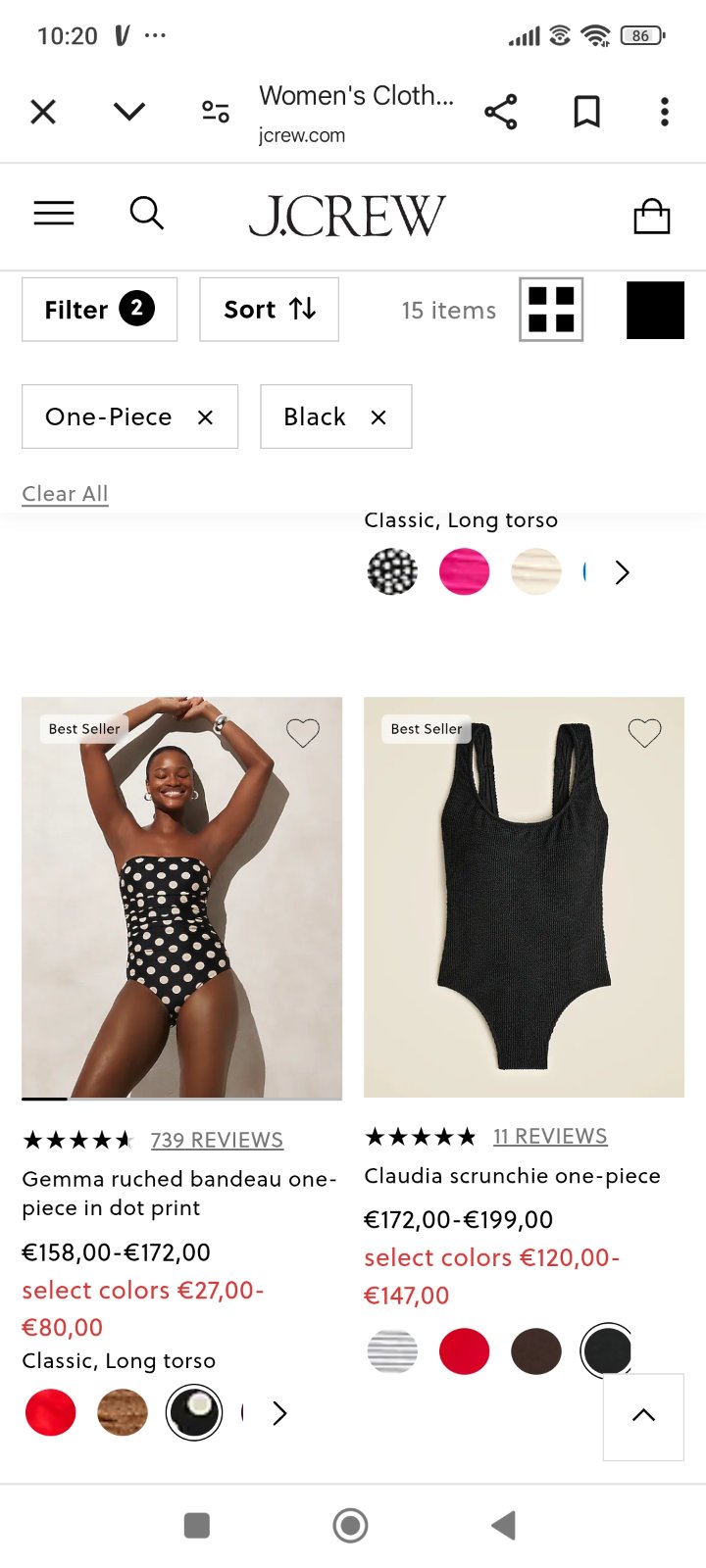Image resolution: width=706 pixels, height=1568 pixels.
Task: Jump back to the top of the page
Action: (643, 1416)
